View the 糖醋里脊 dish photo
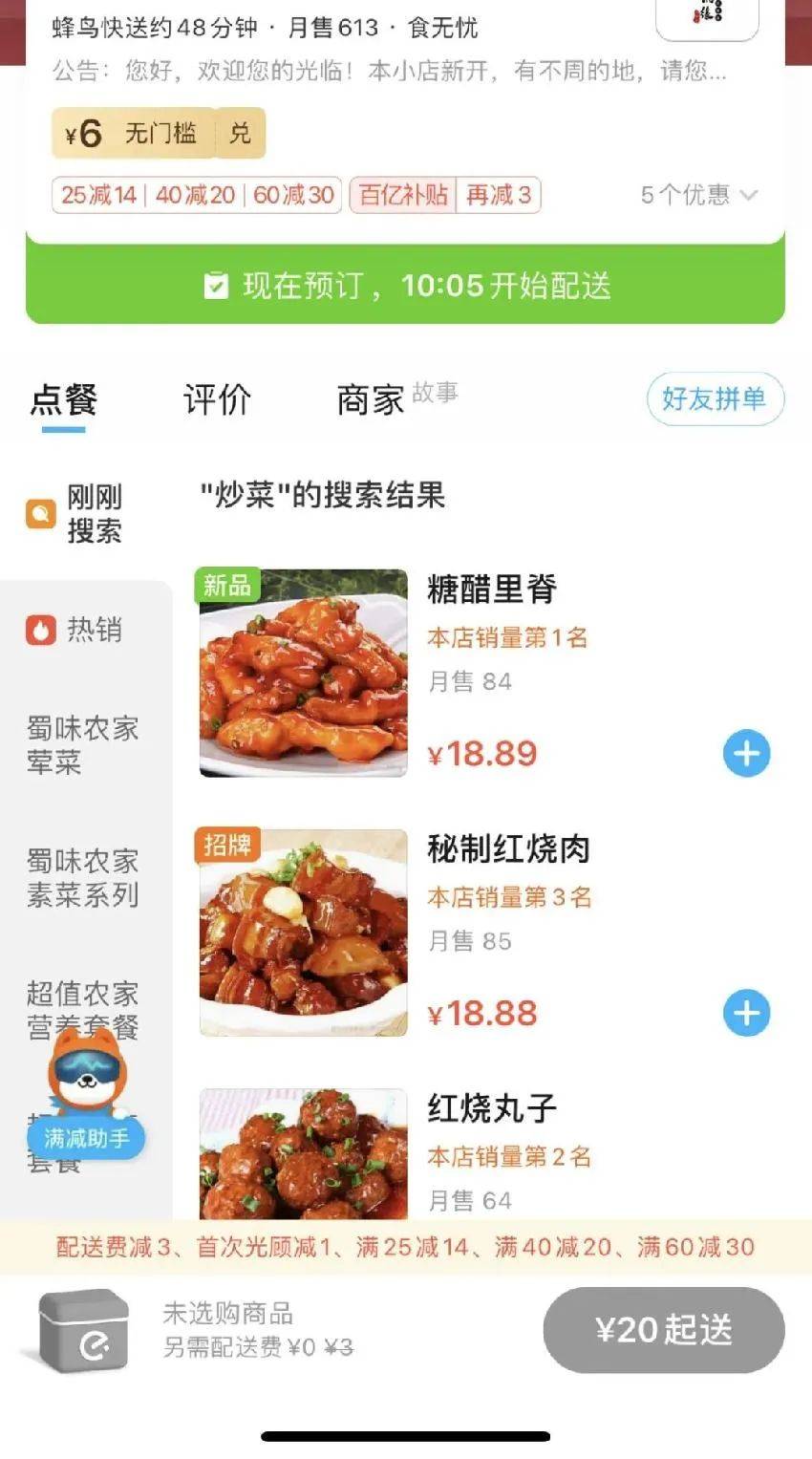The height and width of the screenshot is (1459, 812). tap(303, 674)
